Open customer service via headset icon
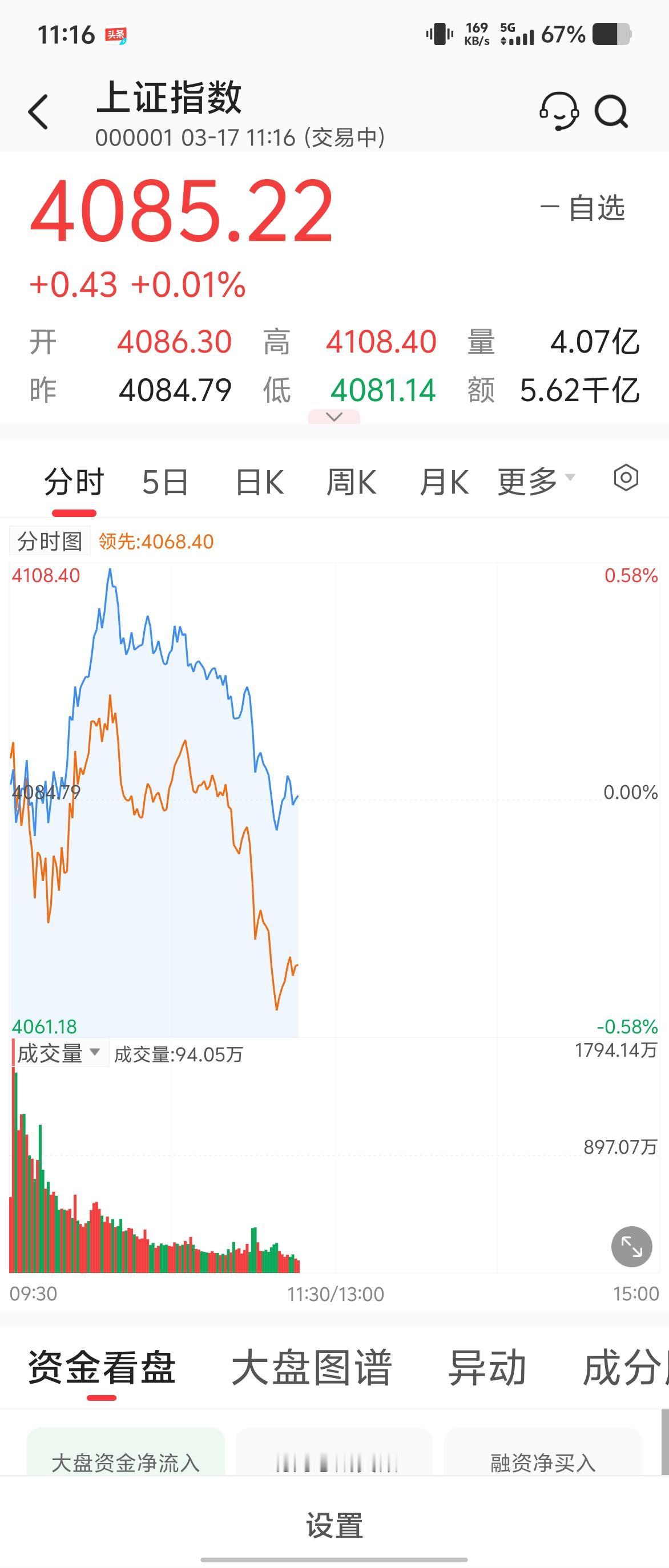669x1568 pixels. point(558,111)
